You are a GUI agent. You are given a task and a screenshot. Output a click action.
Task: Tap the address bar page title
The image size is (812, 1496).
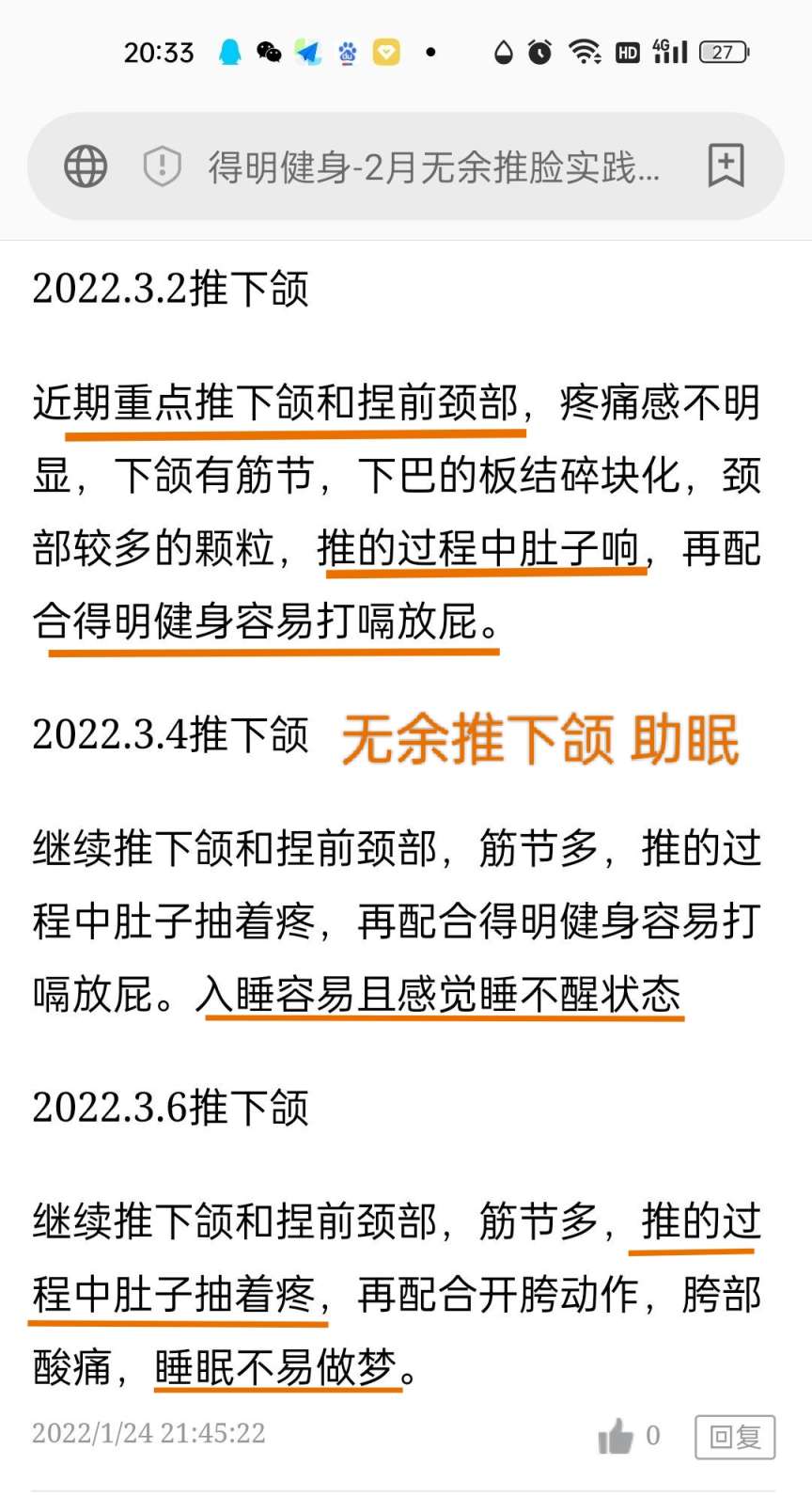coord(433,167)
